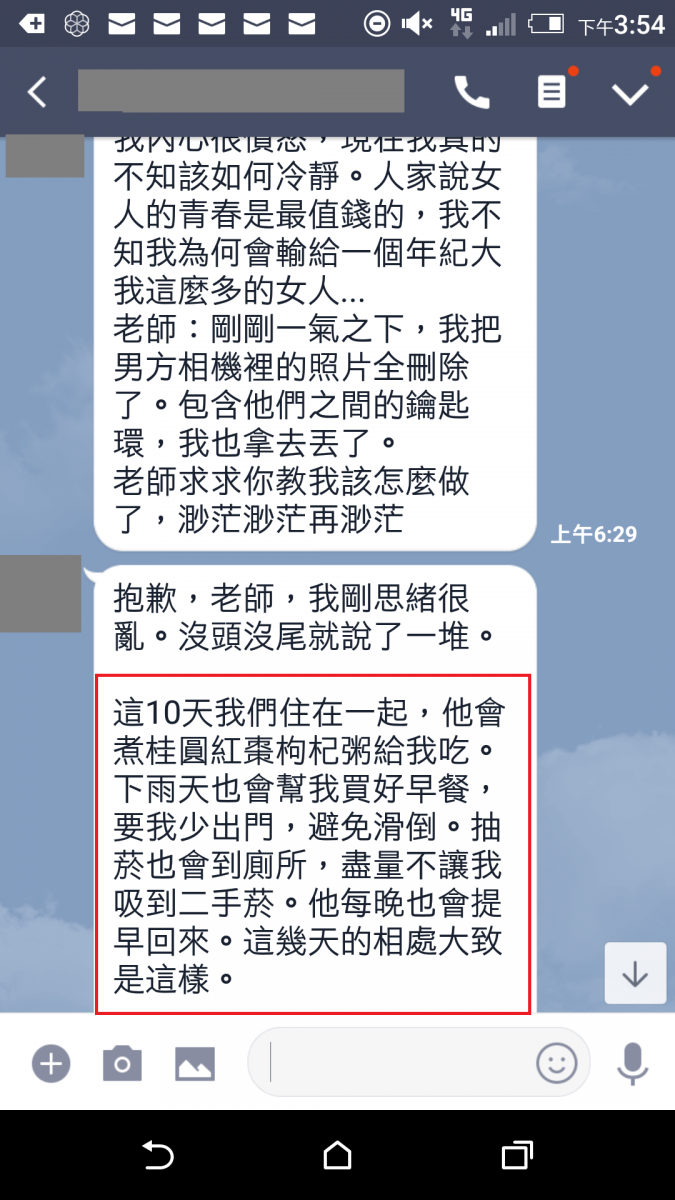675x1200 pixels.
Task: Expand the chat options chevron menu
Action: pyautogui.click(x=631, y=92)
